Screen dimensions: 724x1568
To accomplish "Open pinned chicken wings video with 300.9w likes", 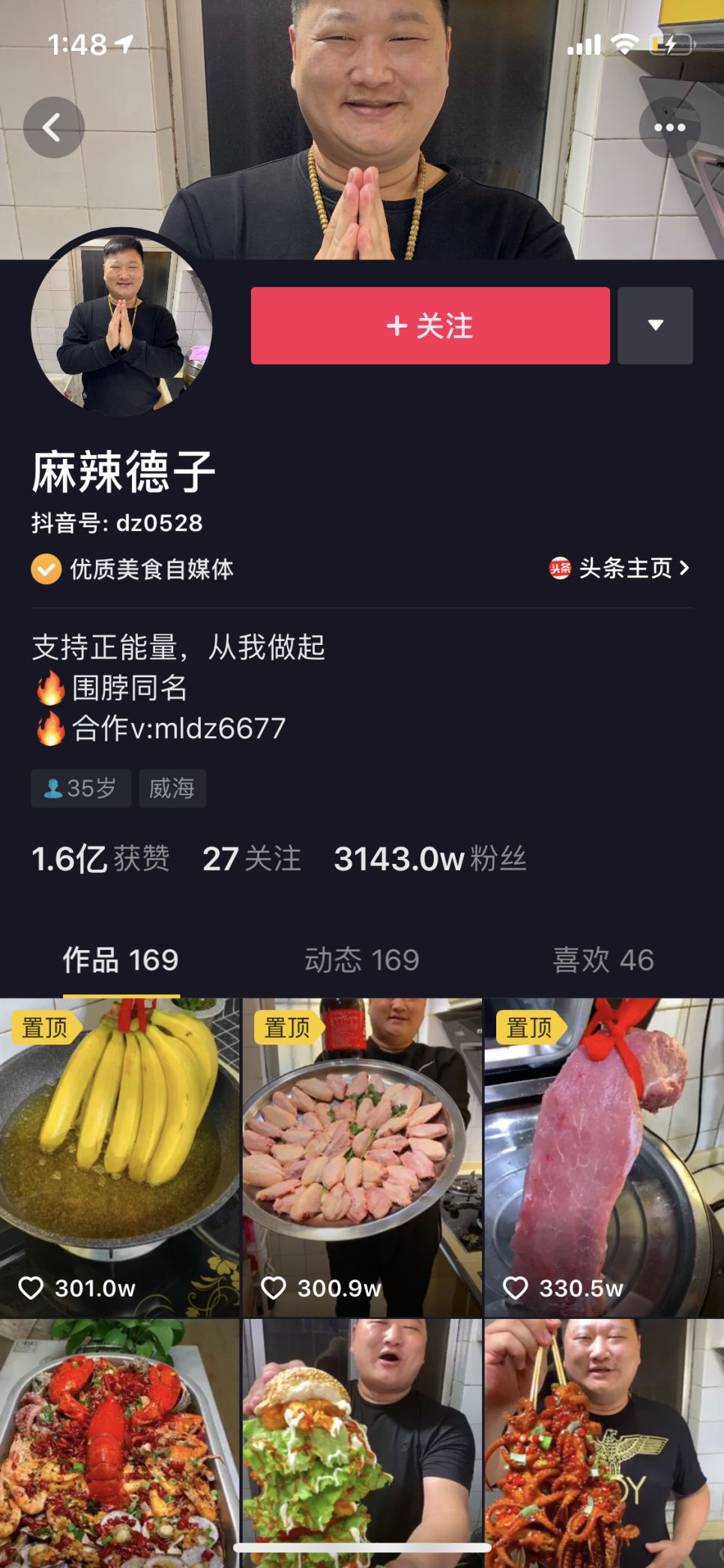I will [x=362, y=1156].
